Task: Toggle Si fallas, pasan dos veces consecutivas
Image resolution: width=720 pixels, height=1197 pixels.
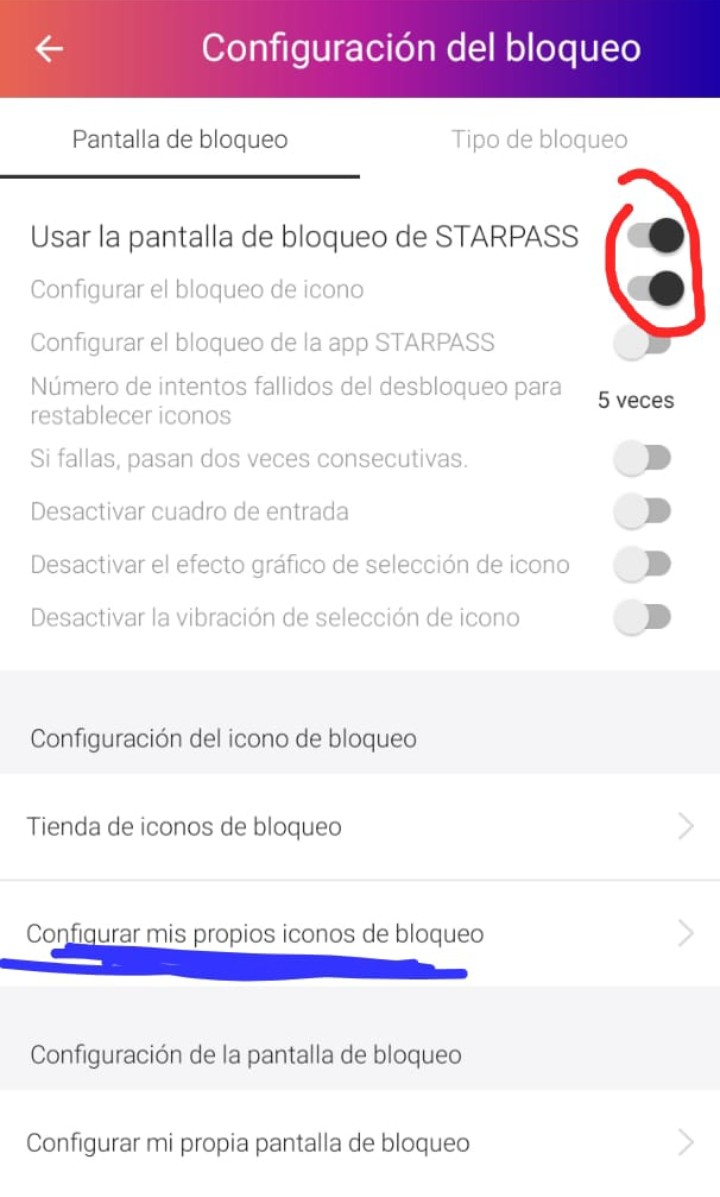Action: pyautogui.click(x=642, y=459)
